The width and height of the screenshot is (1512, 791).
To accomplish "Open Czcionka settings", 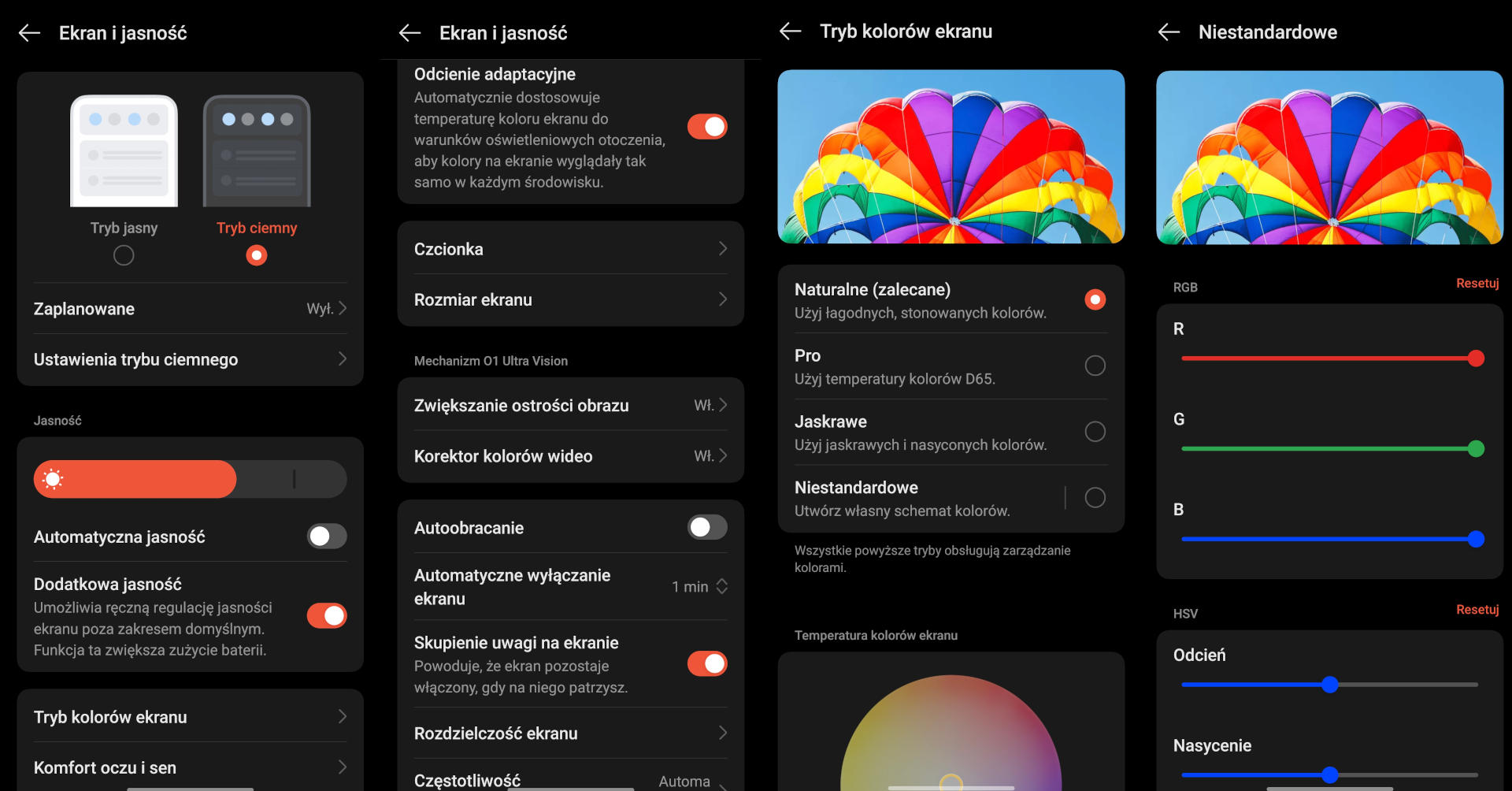I will [570, 249].
